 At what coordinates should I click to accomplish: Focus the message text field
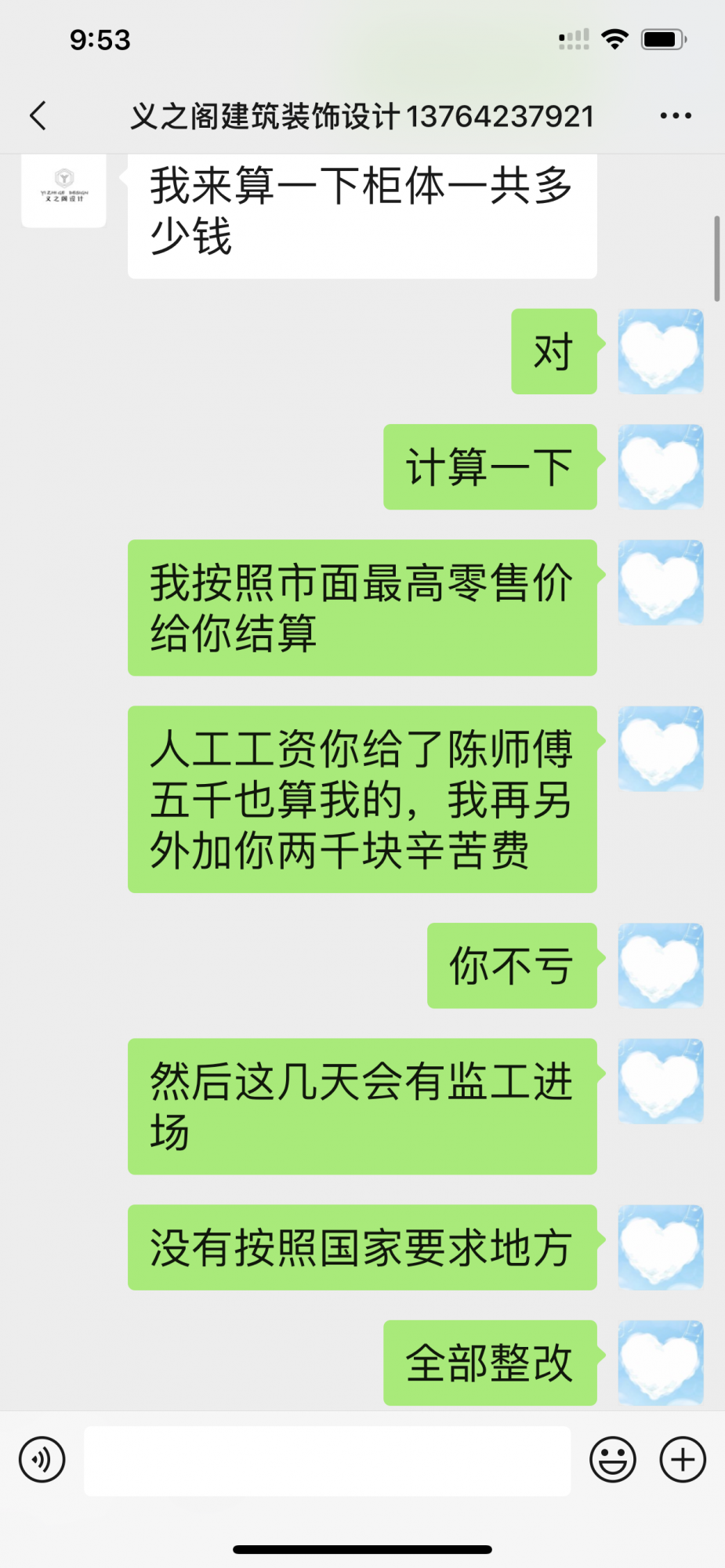327,1460
